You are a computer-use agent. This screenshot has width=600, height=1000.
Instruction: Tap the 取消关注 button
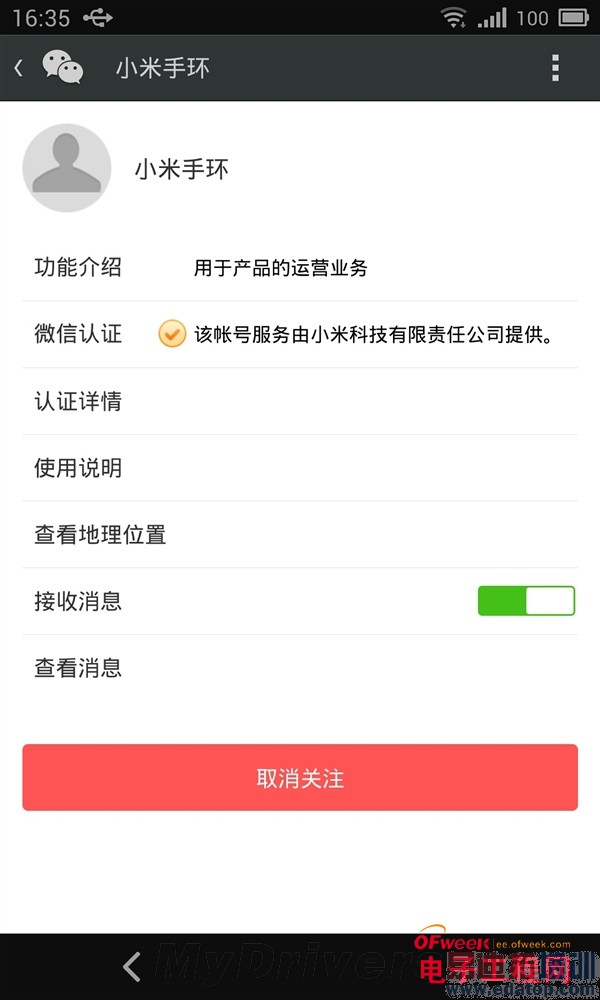[x=300, y=778]
